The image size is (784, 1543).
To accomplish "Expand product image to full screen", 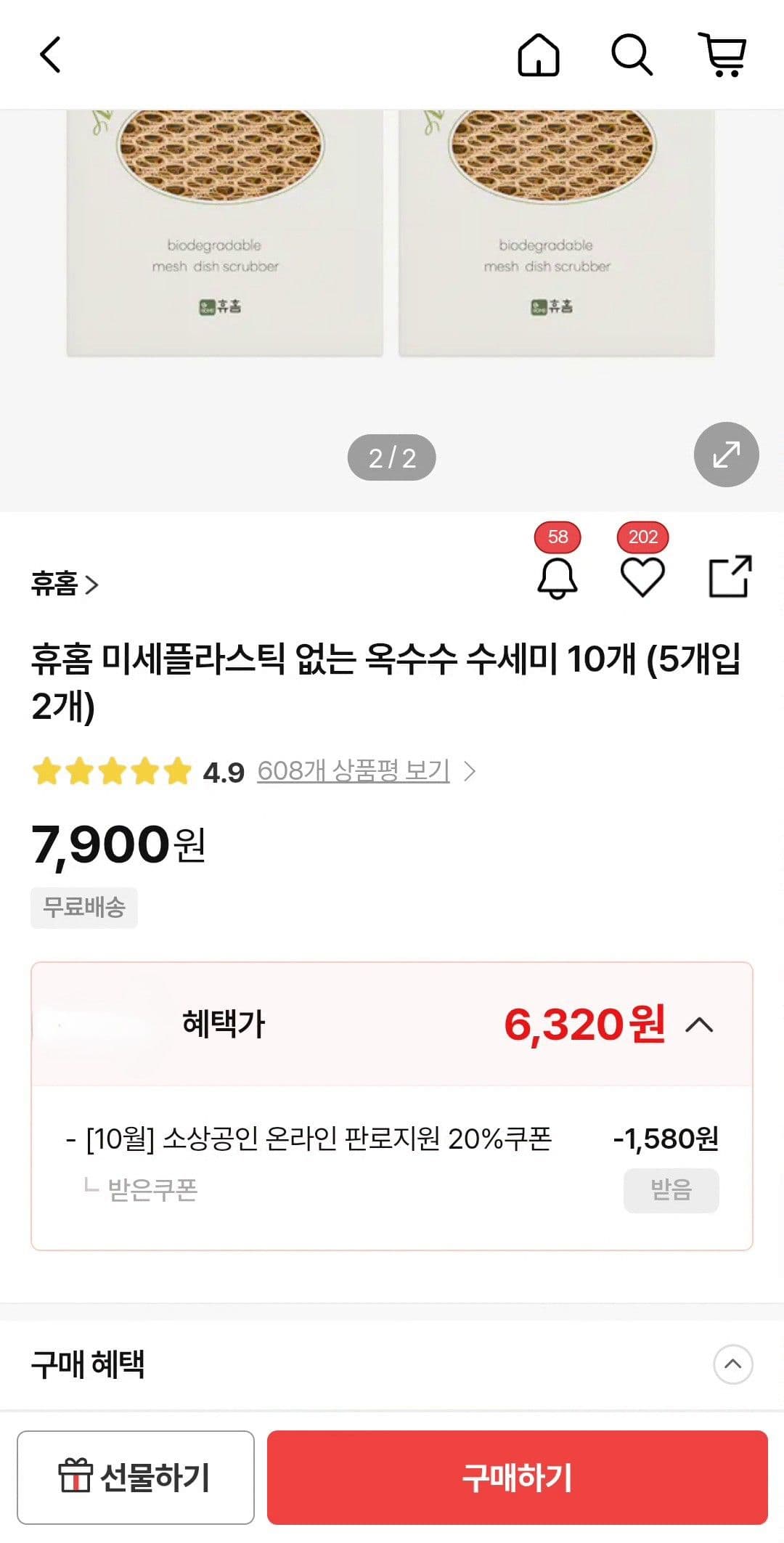I will (727, 455).
